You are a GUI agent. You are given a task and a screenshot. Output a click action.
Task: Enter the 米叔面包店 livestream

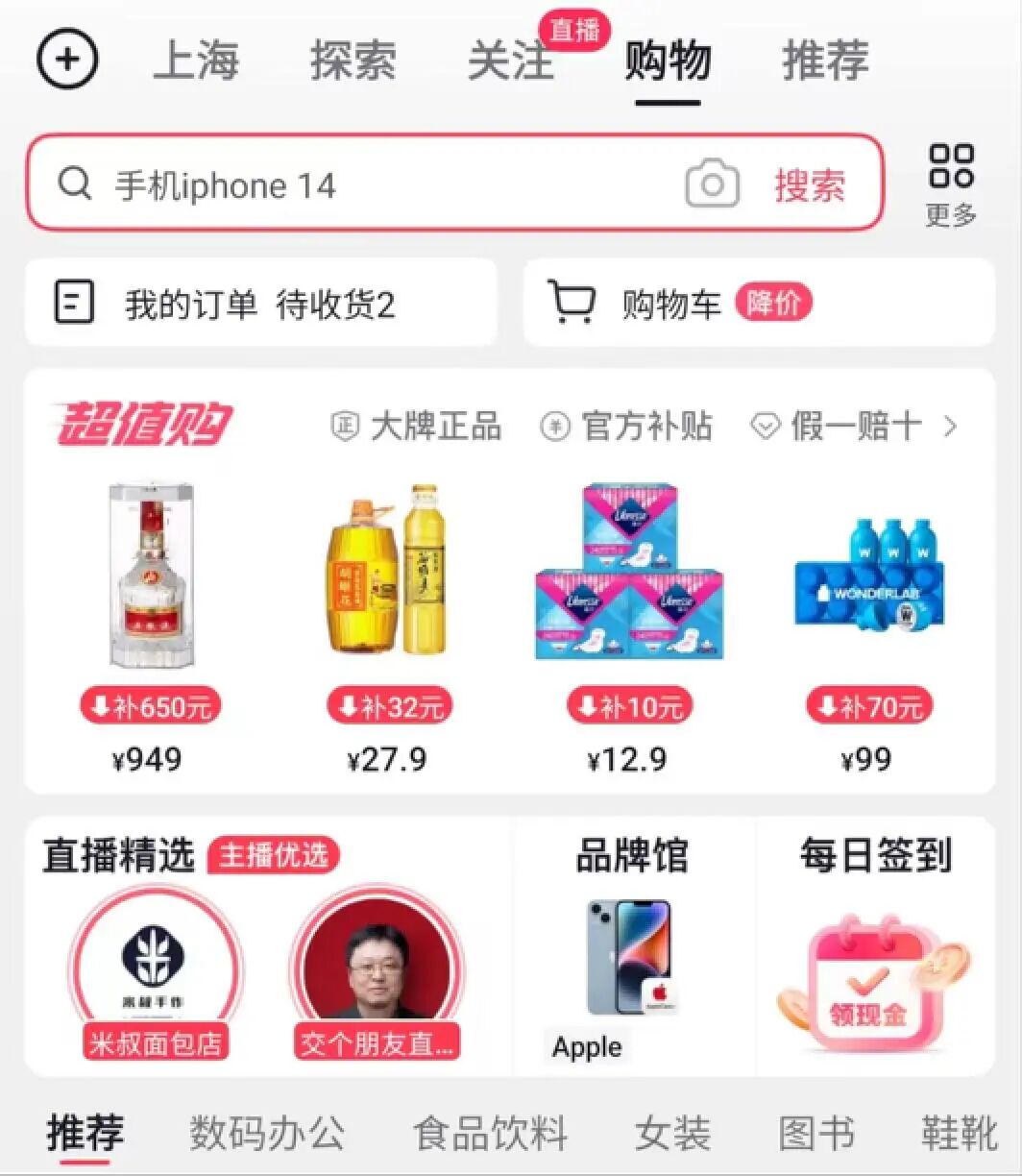click(155, 970)
